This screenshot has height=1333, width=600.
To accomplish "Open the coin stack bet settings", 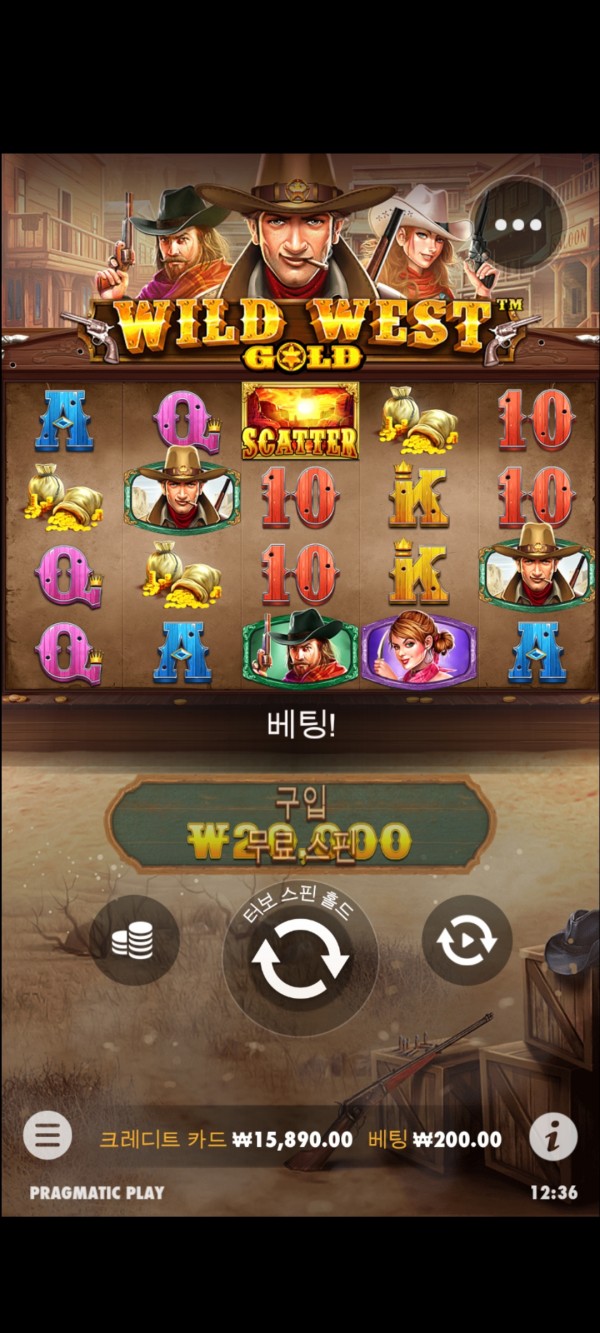I will tap(134, 941).
